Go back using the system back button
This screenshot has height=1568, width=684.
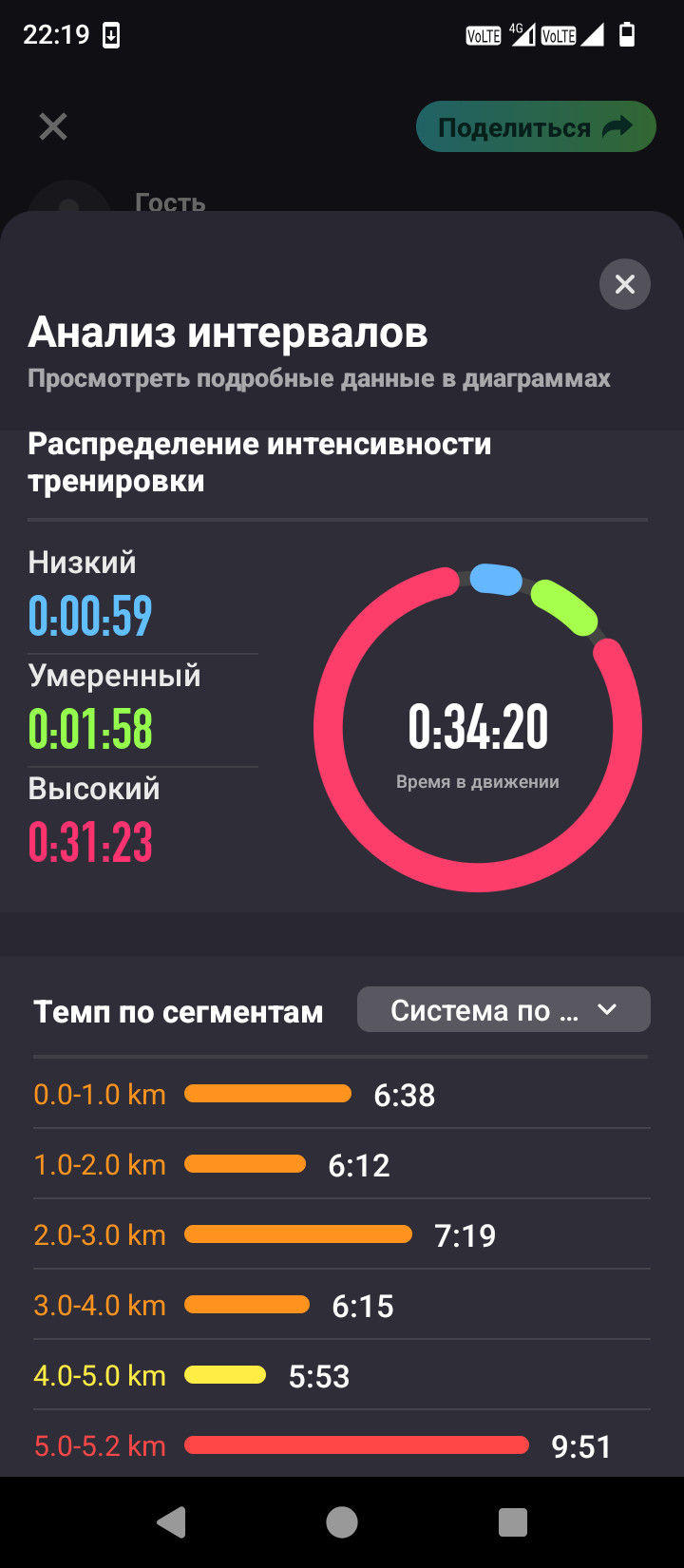[x=171, y=1522]
